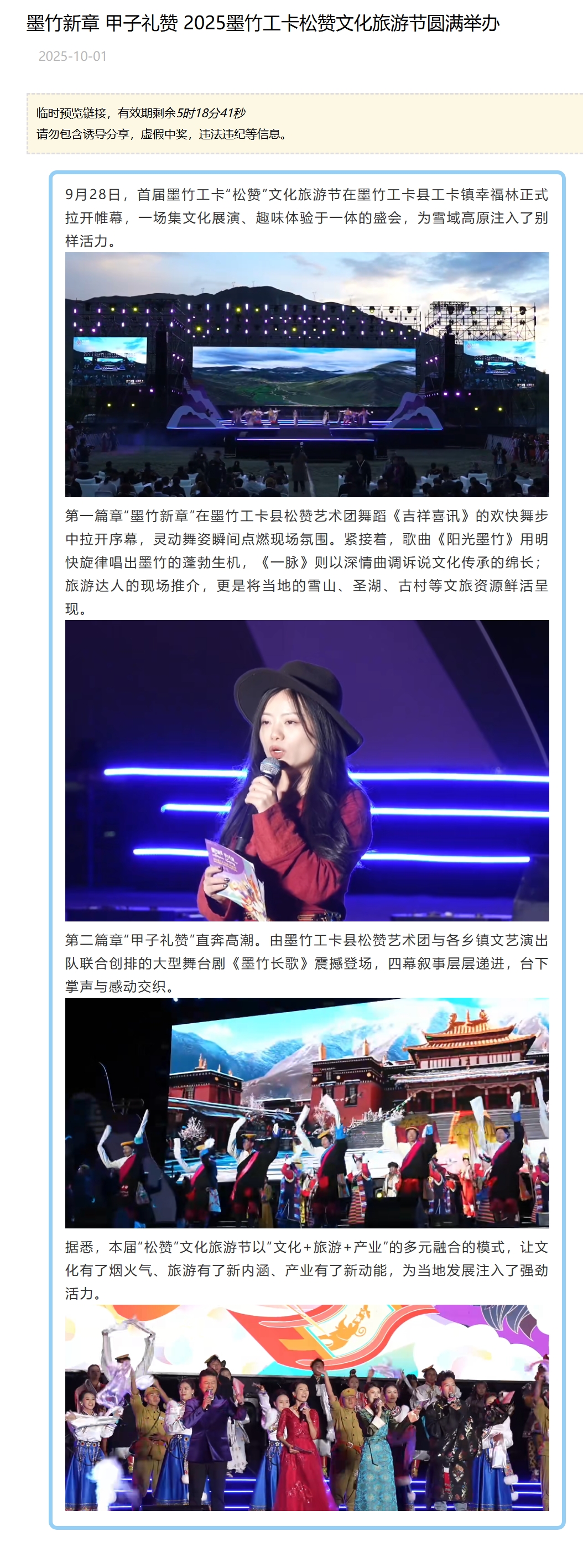The width and height of the screenshot is (583, 1568).
Task: Open the finale group singing photo
Action: (307, 1406)
